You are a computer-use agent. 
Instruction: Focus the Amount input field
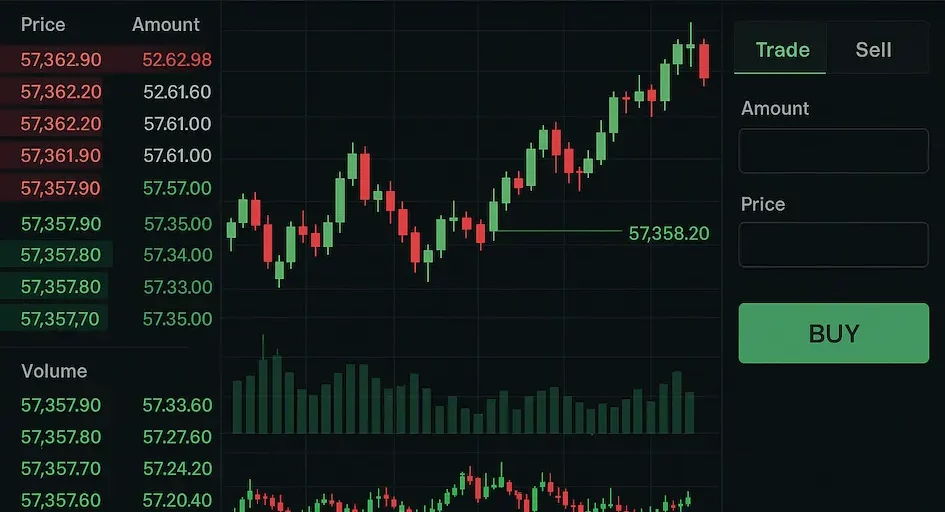pyautogui.click(x=833, y=151)
